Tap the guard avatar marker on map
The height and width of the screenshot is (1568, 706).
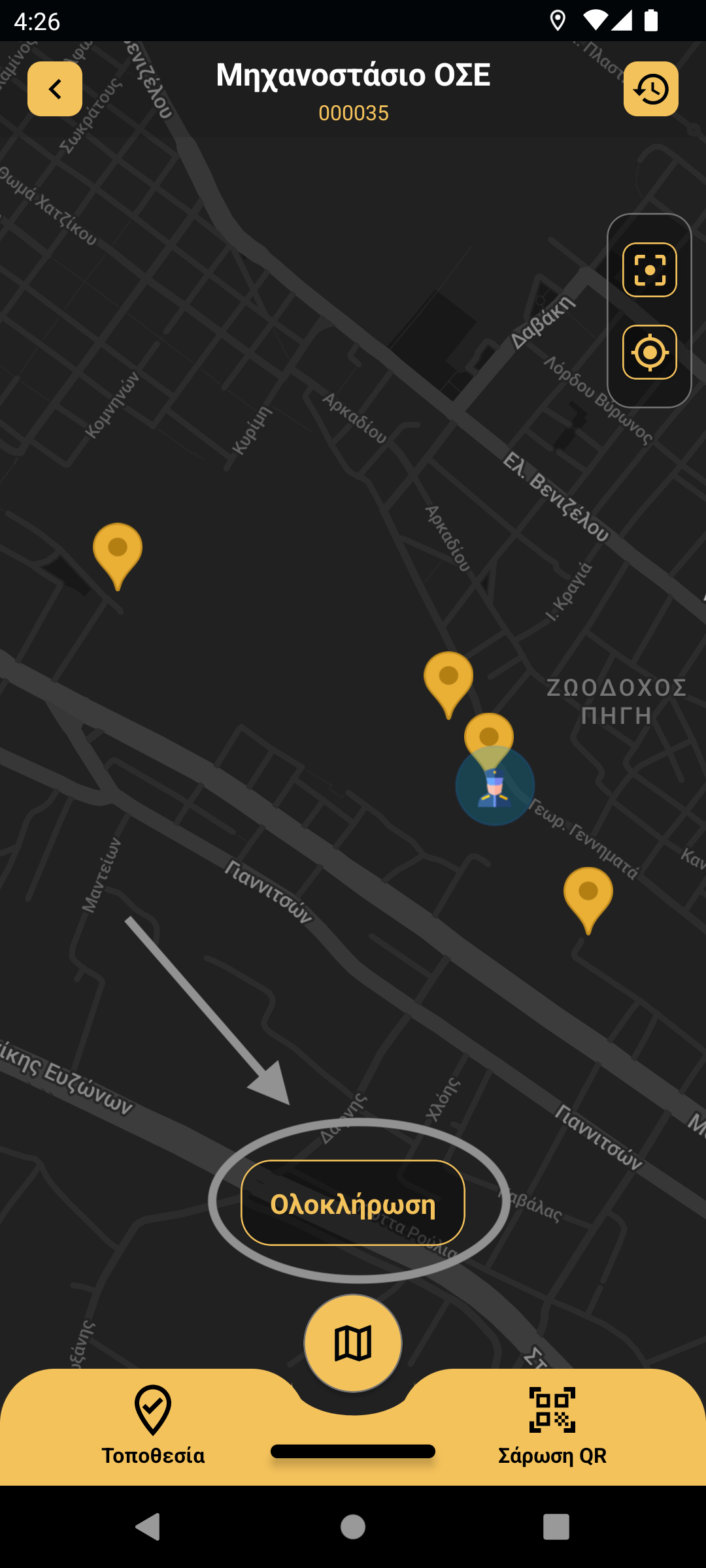[x=495, y=787]
